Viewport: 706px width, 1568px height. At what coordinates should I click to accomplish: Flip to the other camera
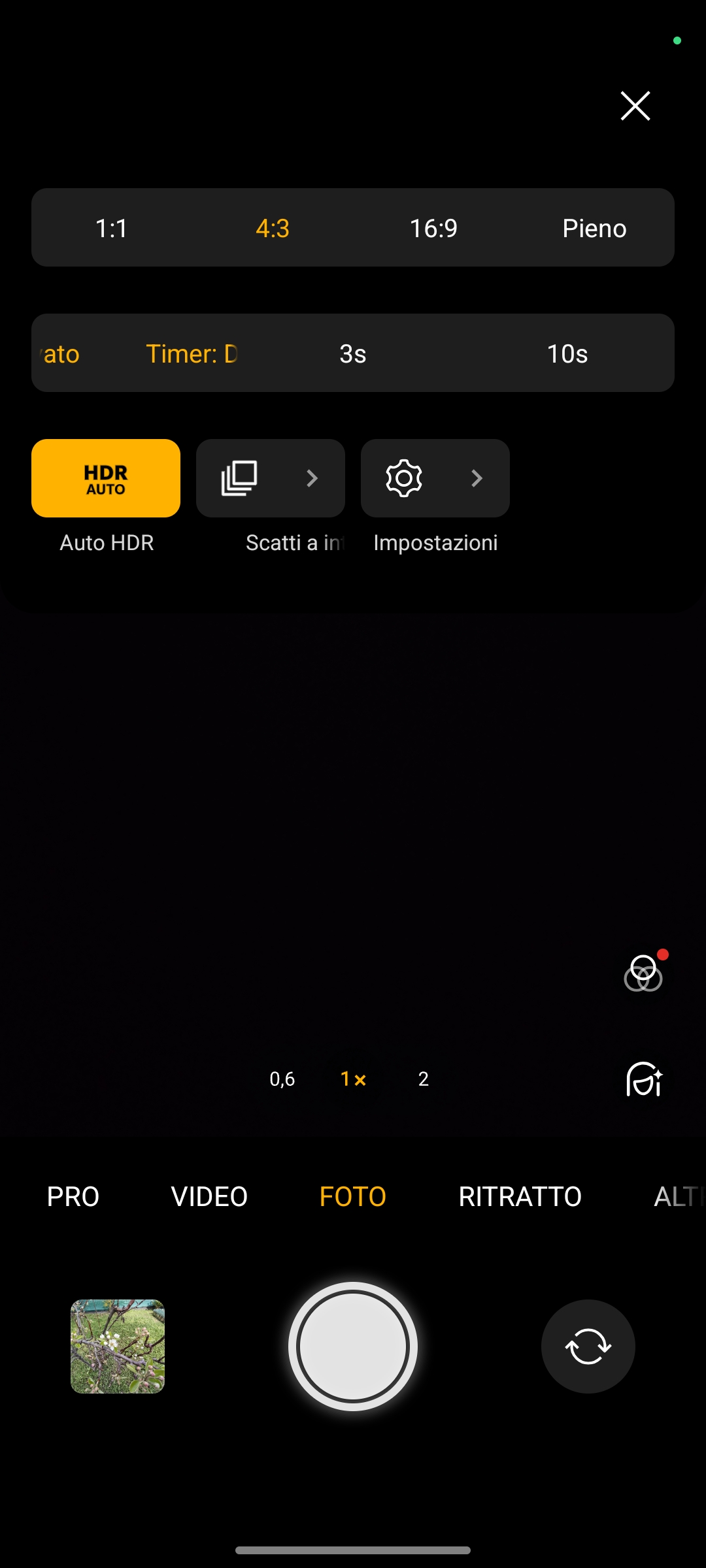point(588,1347)
